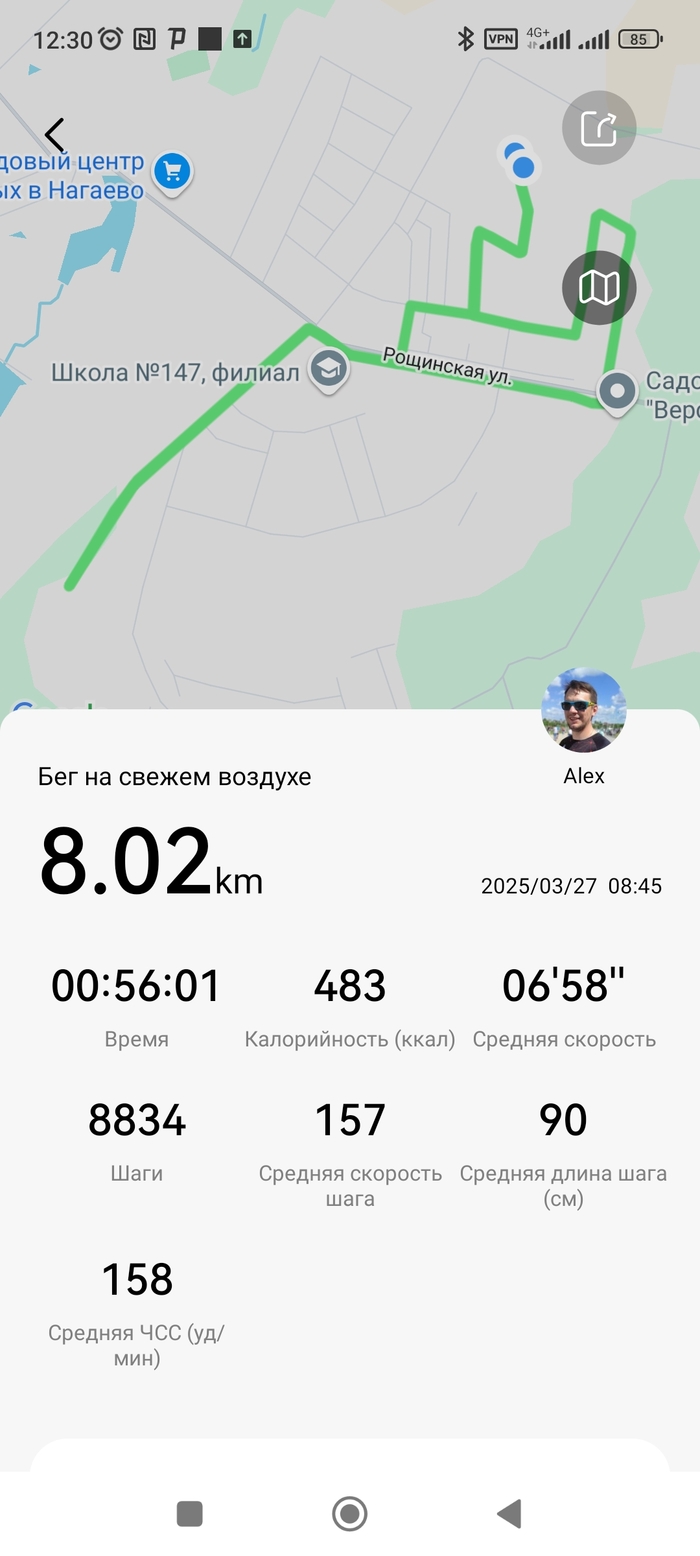This screenshot has height=1556, width=700.
Task: Open the map type button
Action: point(599,288)
